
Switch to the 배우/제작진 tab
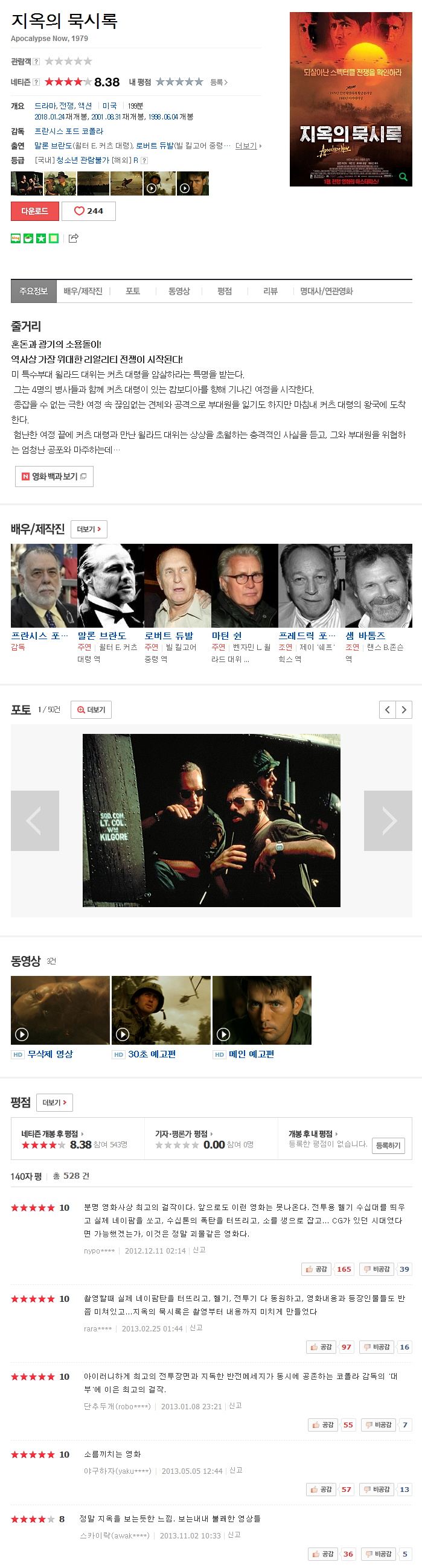[x=83, y=291]
